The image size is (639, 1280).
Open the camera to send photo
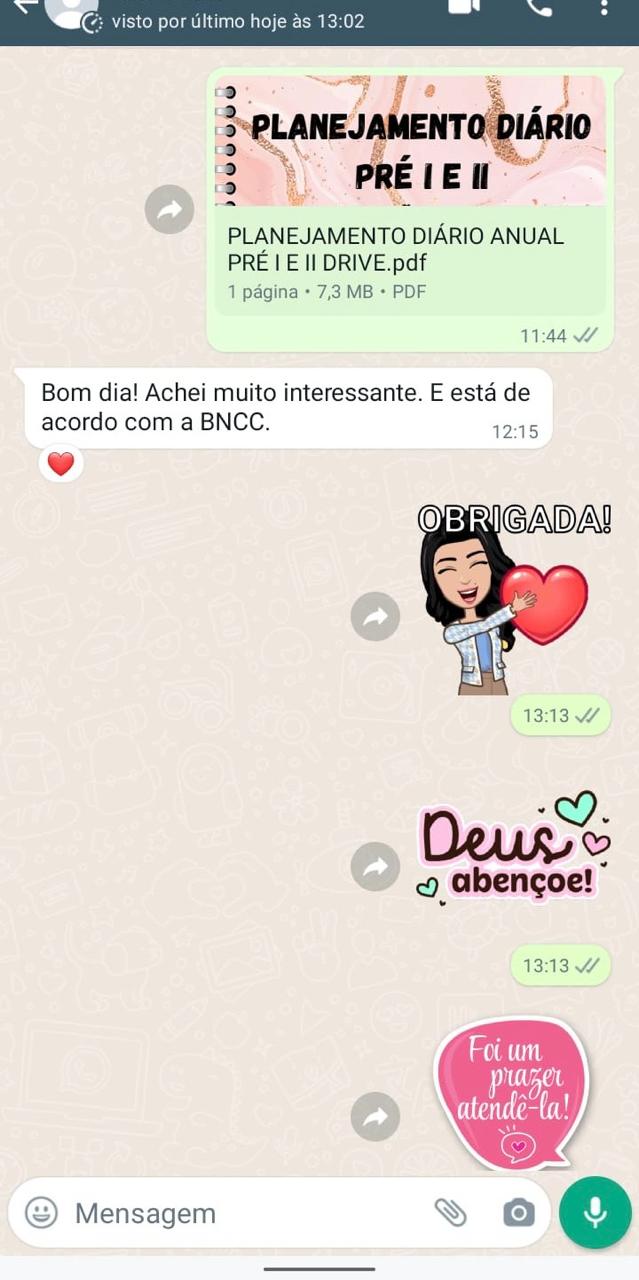518,1213
